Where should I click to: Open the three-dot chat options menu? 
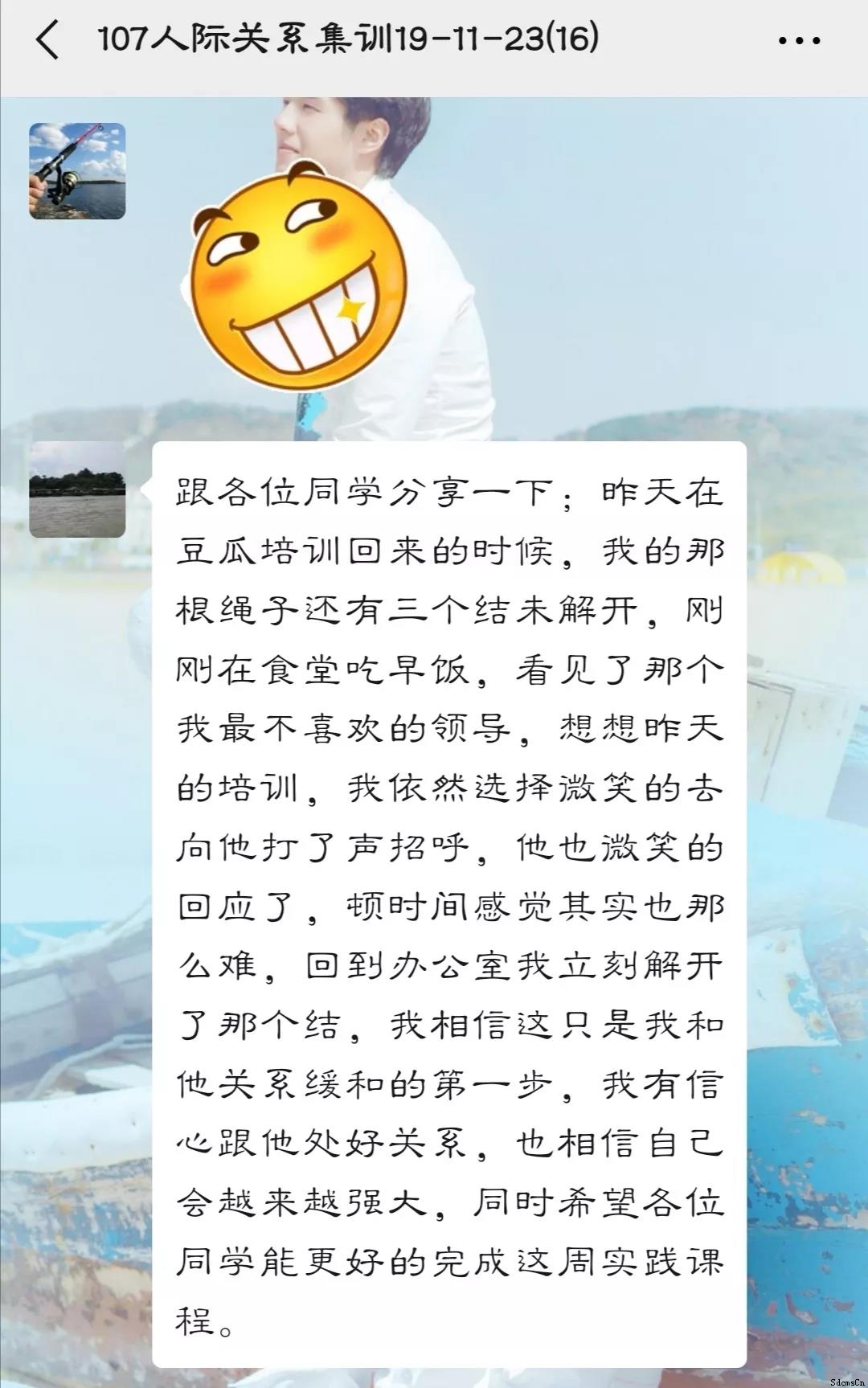(799, 40)
